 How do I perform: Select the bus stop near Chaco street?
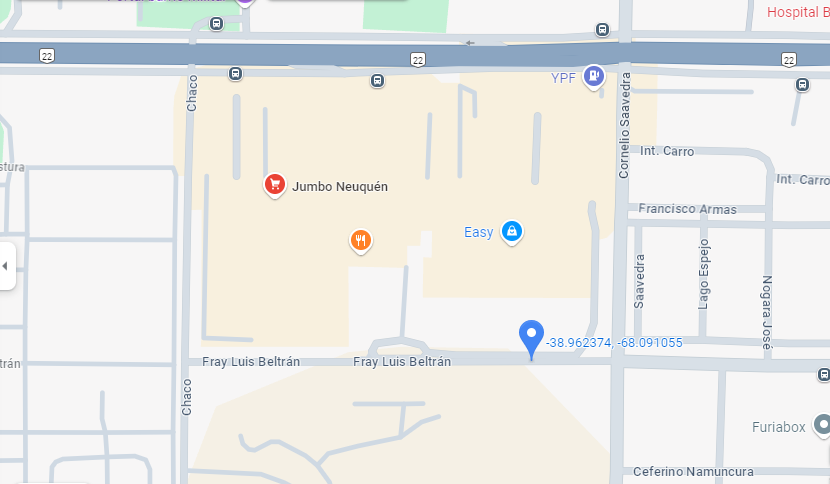tap(235, 73)
